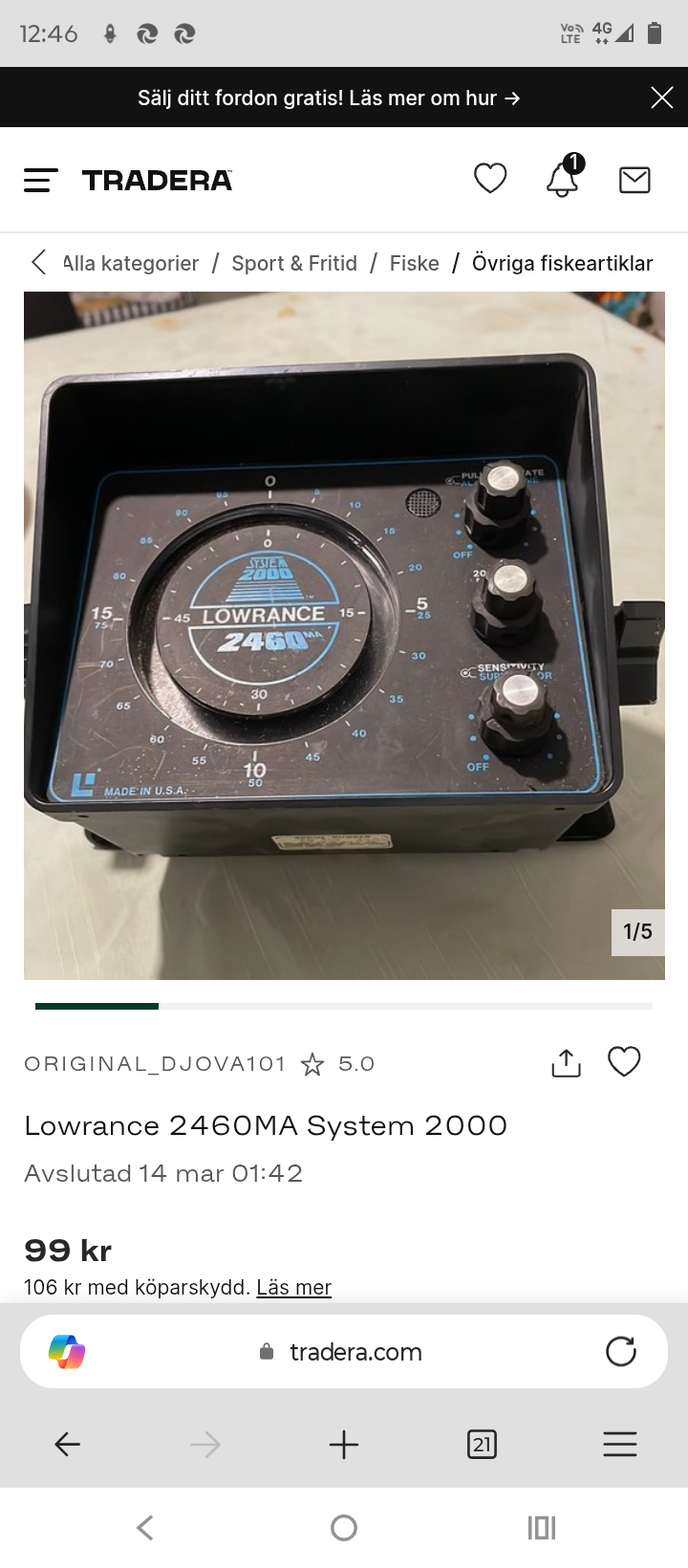Open Läs mer about köparskydd
The image size is (688, 1568).
point(293,1287)
